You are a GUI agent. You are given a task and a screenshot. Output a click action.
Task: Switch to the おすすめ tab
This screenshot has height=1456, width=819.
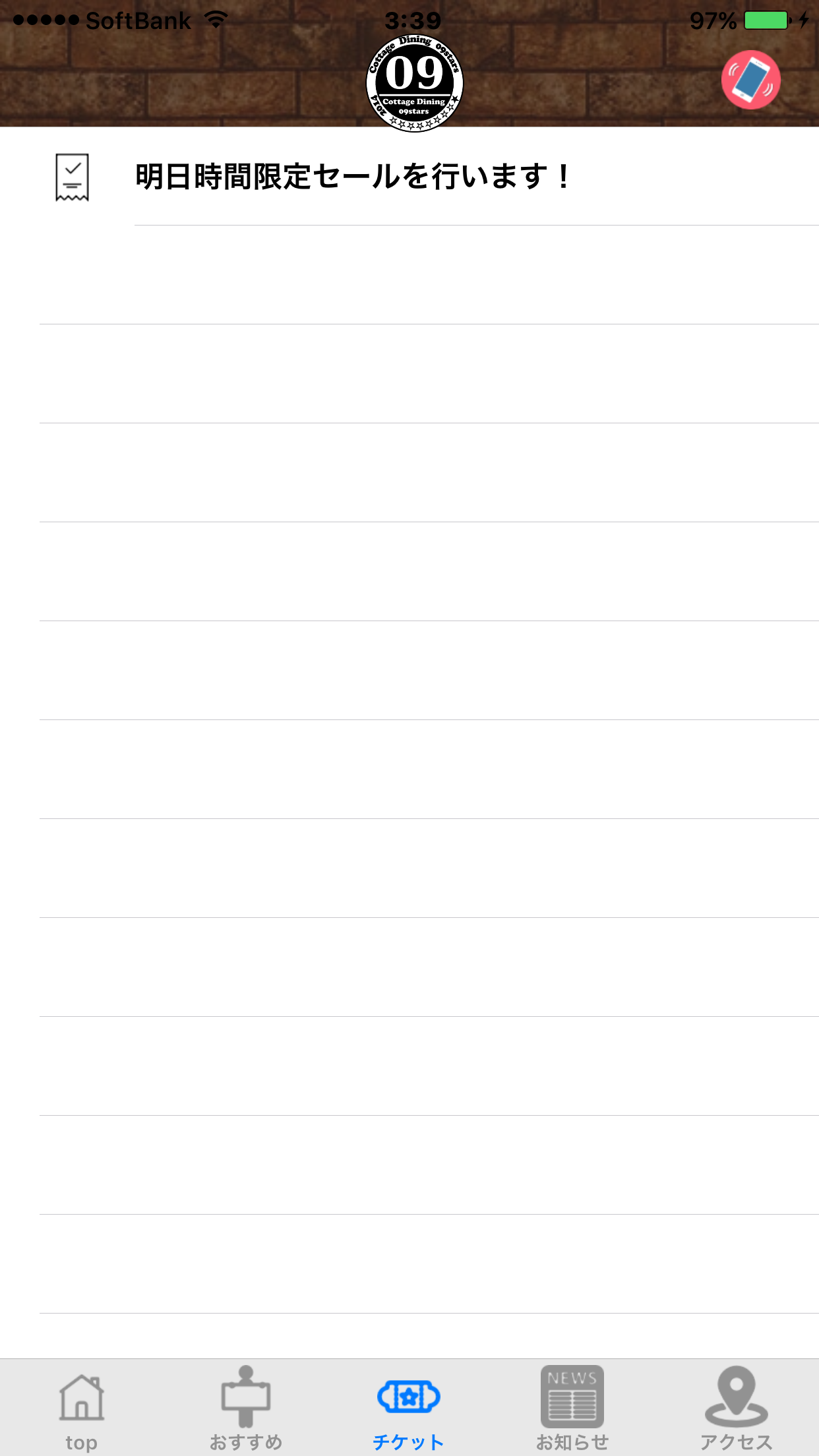pyautogui.click(x=246, y=1409)
